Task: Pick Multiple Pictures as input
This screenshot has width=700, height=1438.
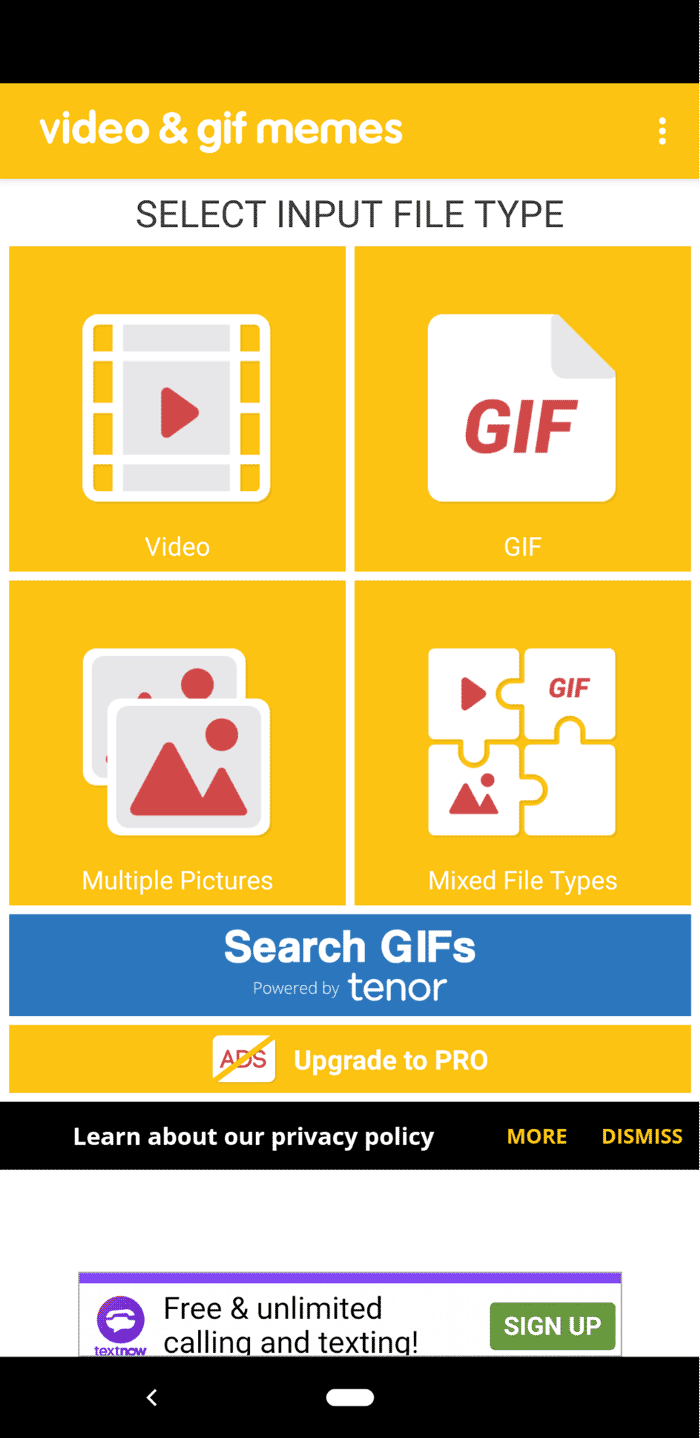Action: click(x=177, y=742)
